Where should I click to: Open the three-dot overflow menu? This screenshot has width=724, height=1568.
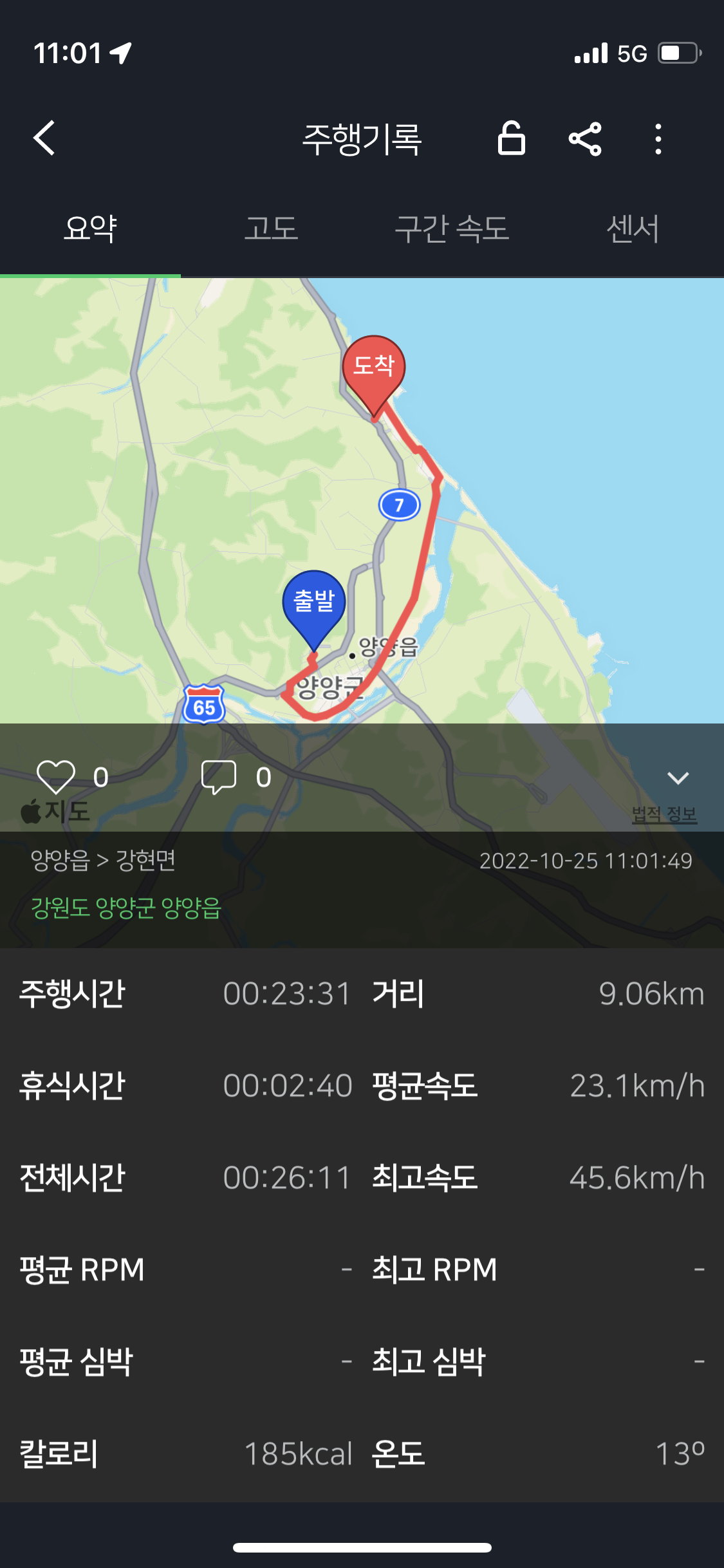click(x=658, y=139)
